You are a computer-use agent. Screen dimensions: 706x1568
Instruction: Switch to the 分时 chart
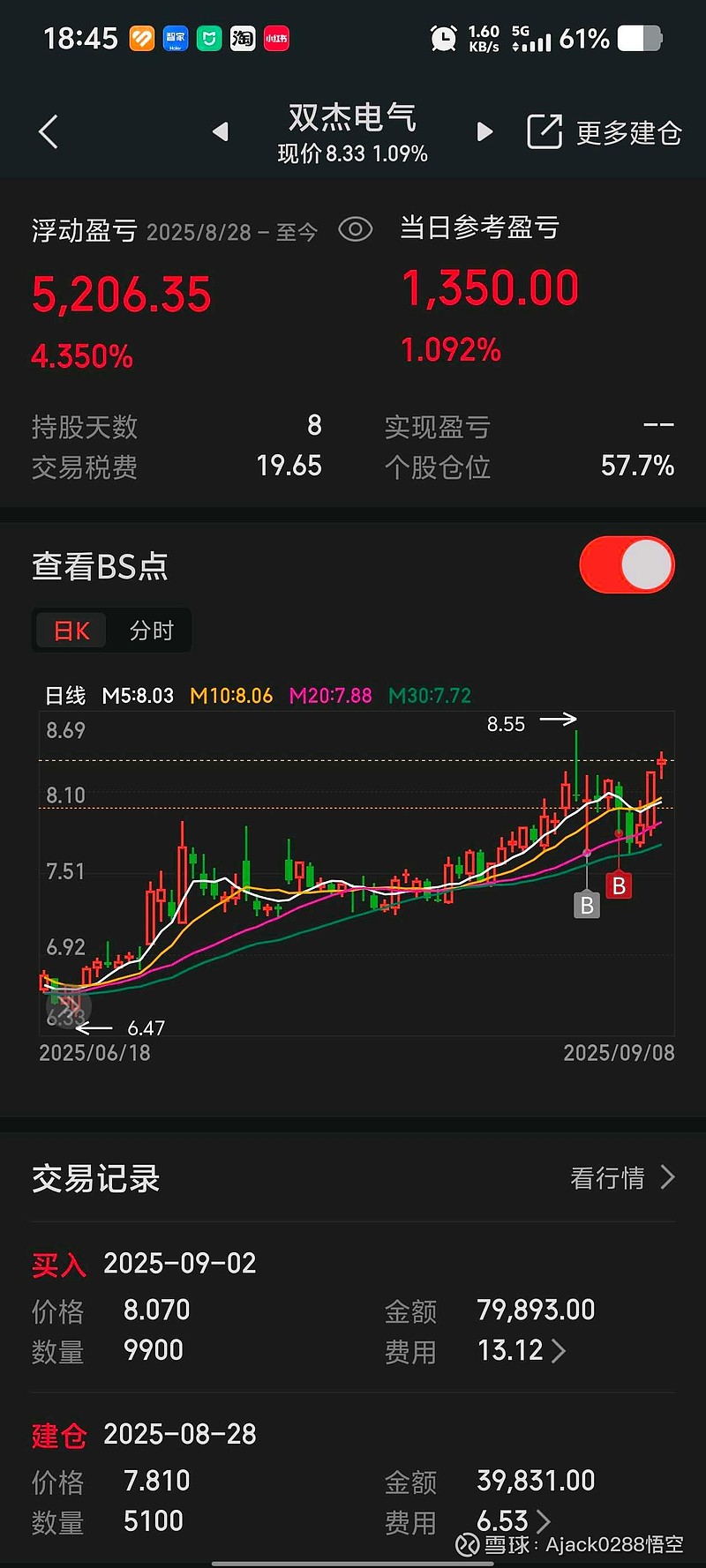(151, 631)
